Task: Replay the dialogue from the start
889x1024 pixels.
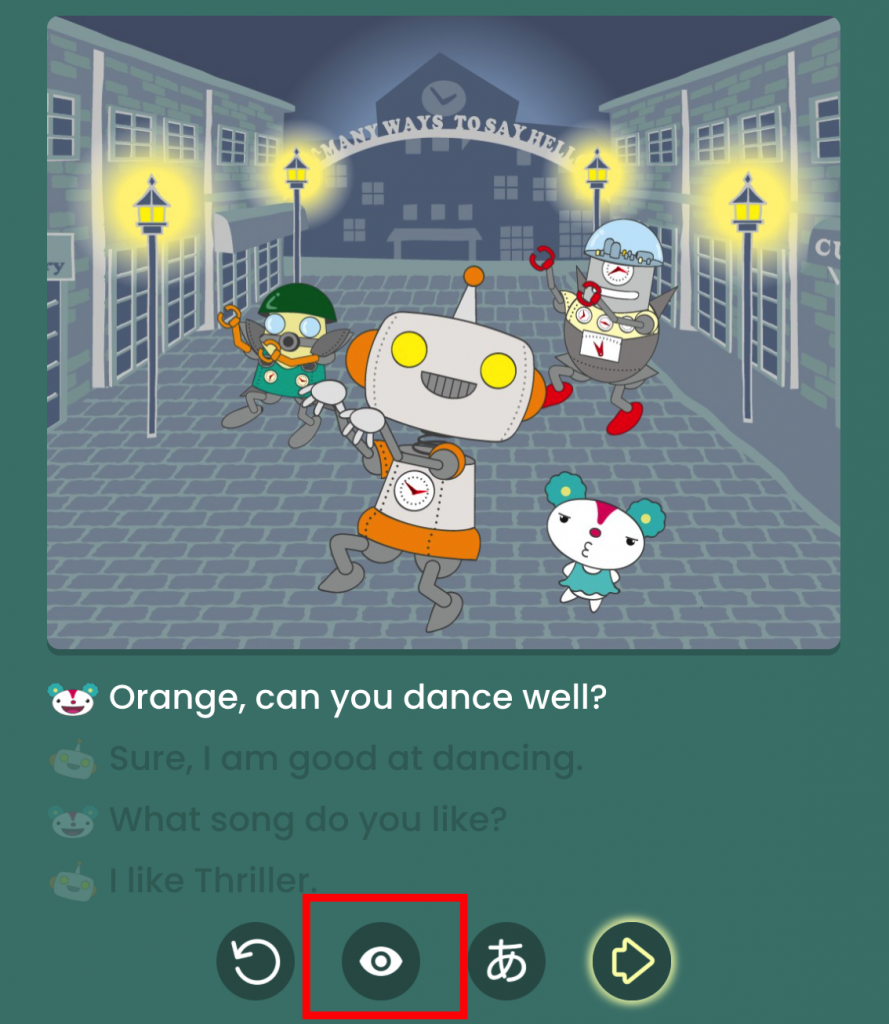Action: point(256,961)
